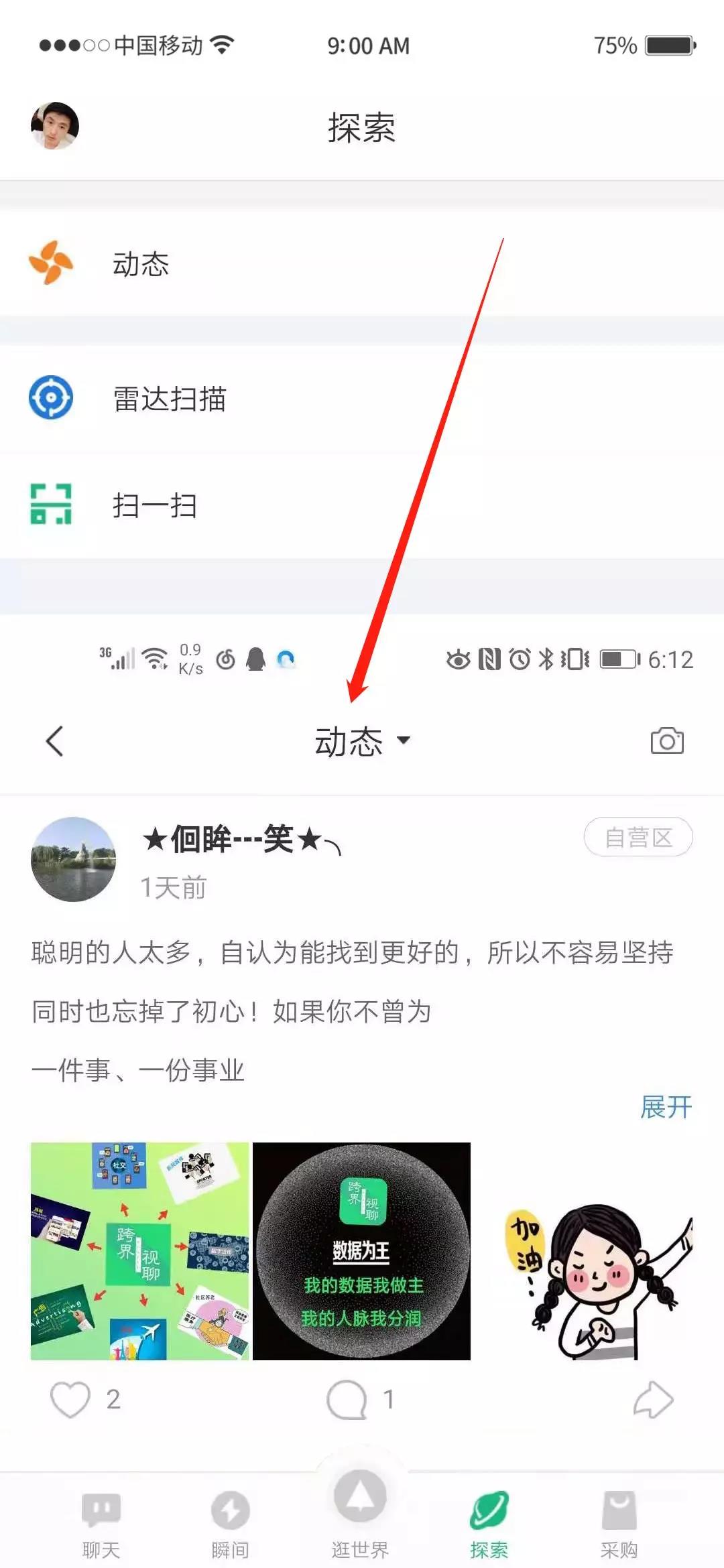Open 扫一扫 QR scanner
This screenshot has width=724, height=1568.
(x=362, y=505)
